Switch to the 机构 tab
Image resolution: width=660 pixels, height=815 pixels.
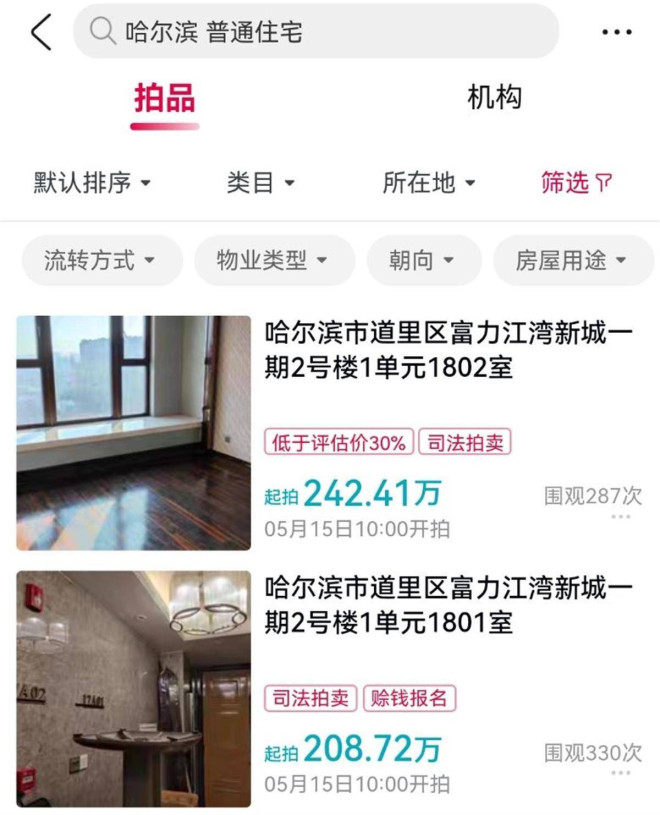tap(494, 98)
